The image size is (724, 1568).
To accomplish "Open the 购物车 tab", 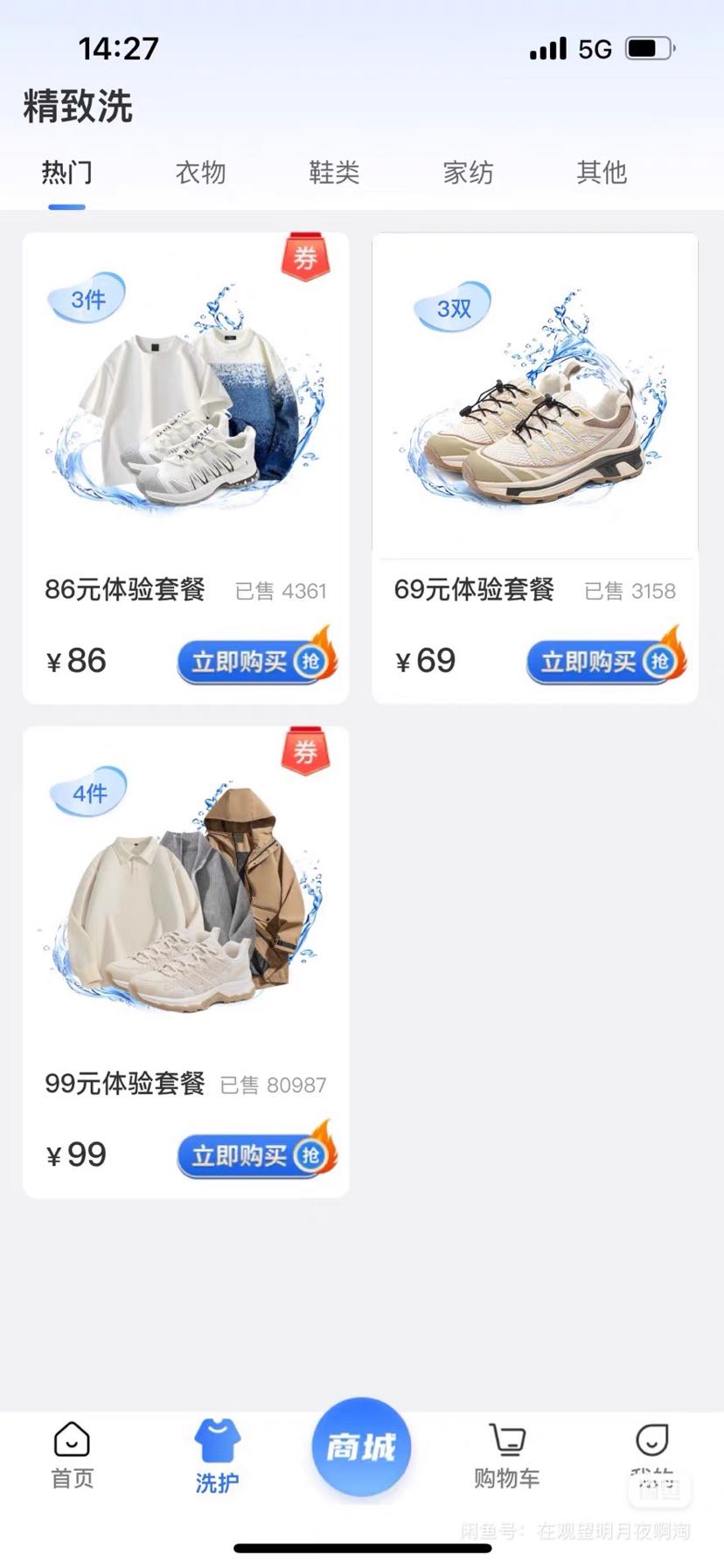I will coord(506,1456).
